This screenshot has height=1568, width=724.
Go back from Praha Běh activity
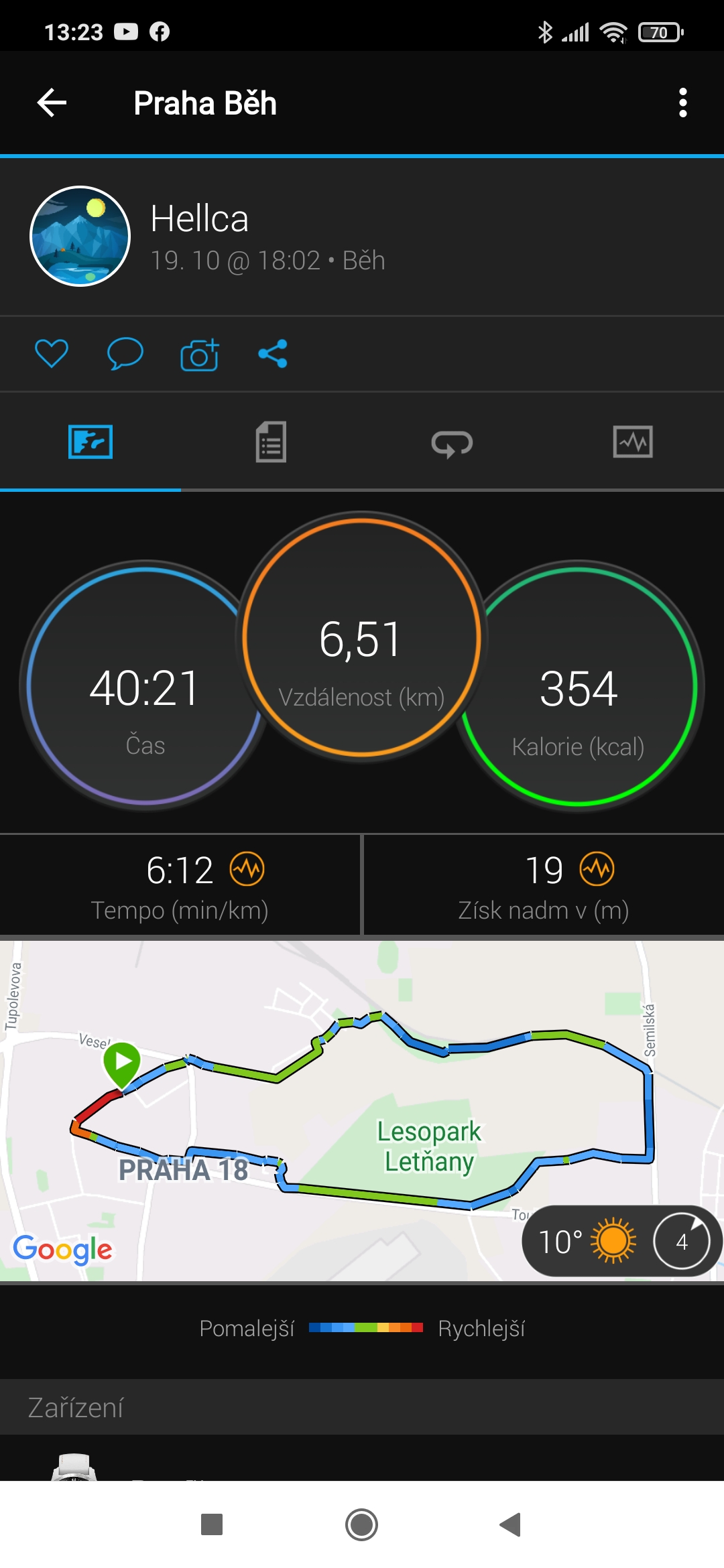click(52, 103)
